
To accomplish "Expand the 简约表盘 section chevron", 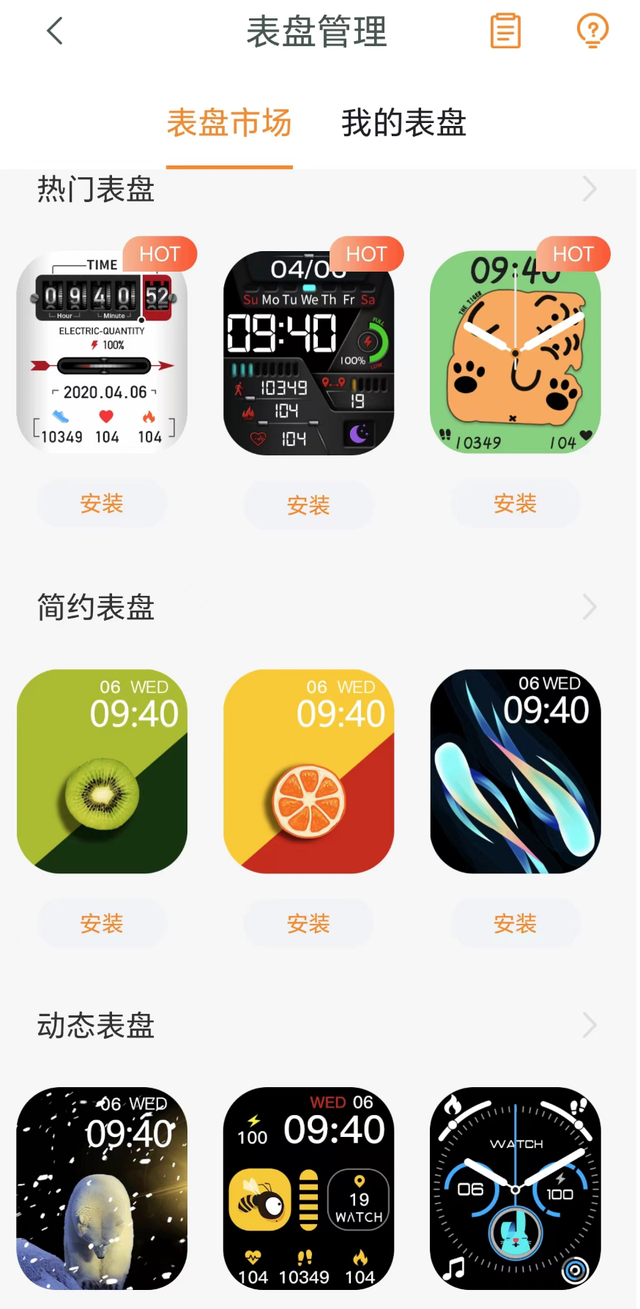I will [x=589, y=607].
